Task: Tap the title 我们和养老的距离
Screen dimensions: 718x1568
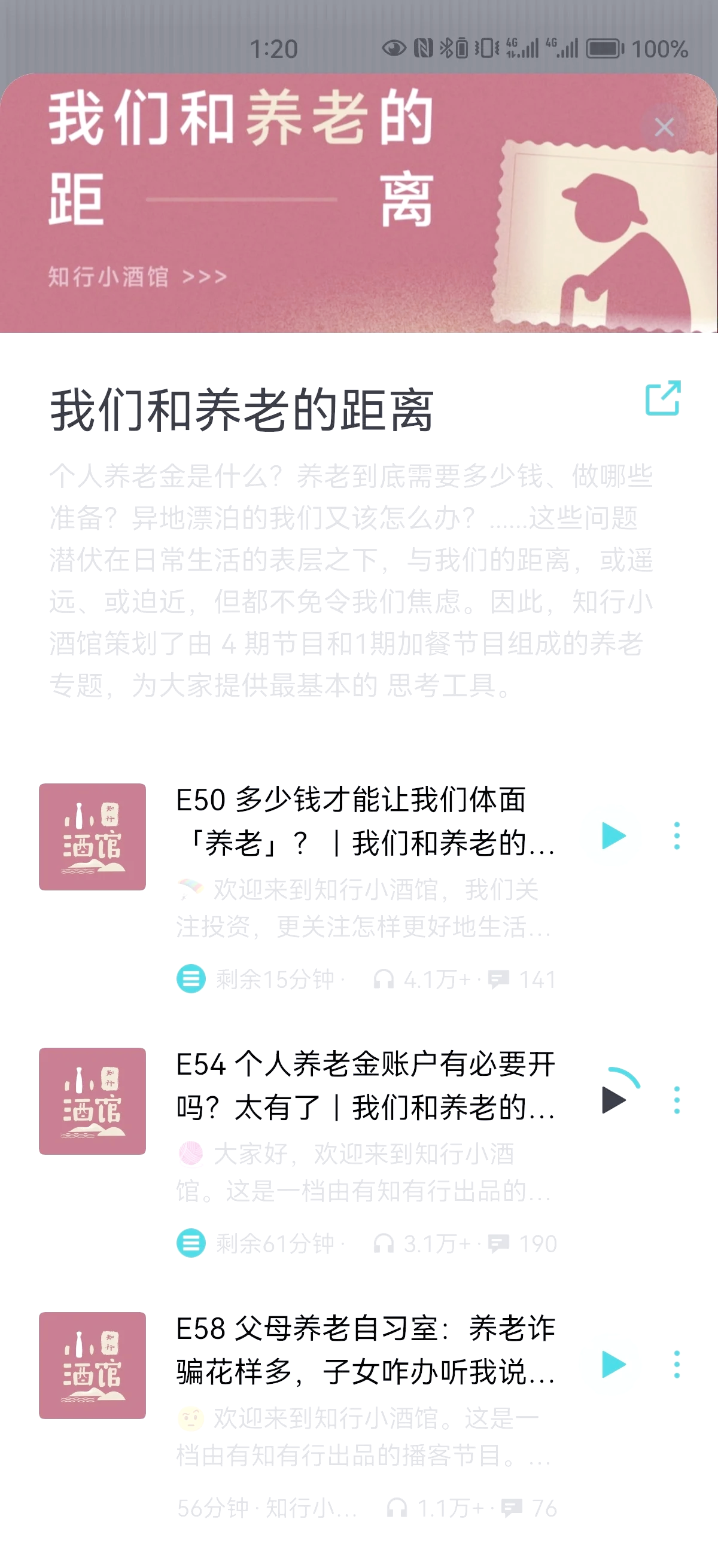Action: 242,407
